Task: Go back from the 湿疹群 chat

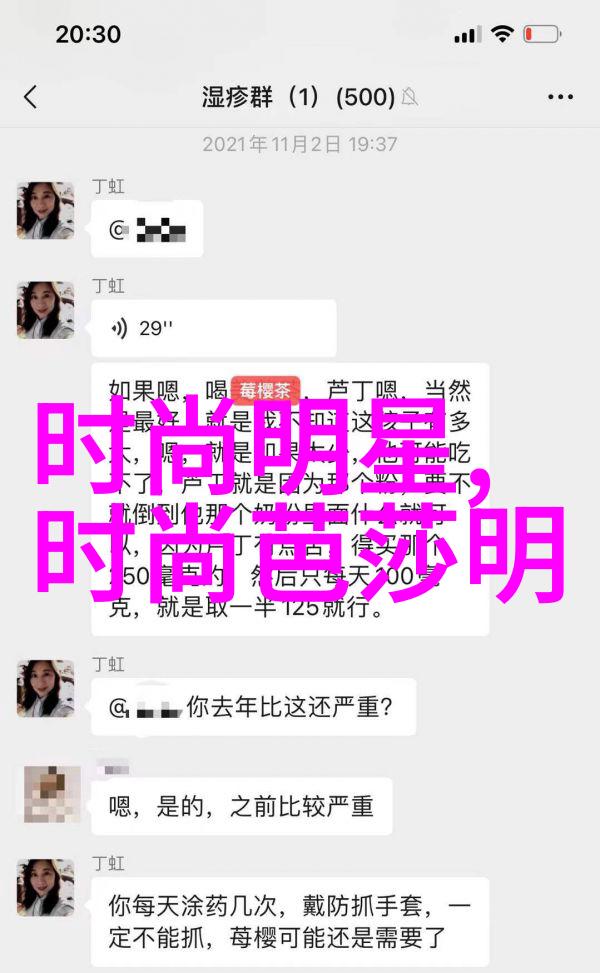Action: 30,97
